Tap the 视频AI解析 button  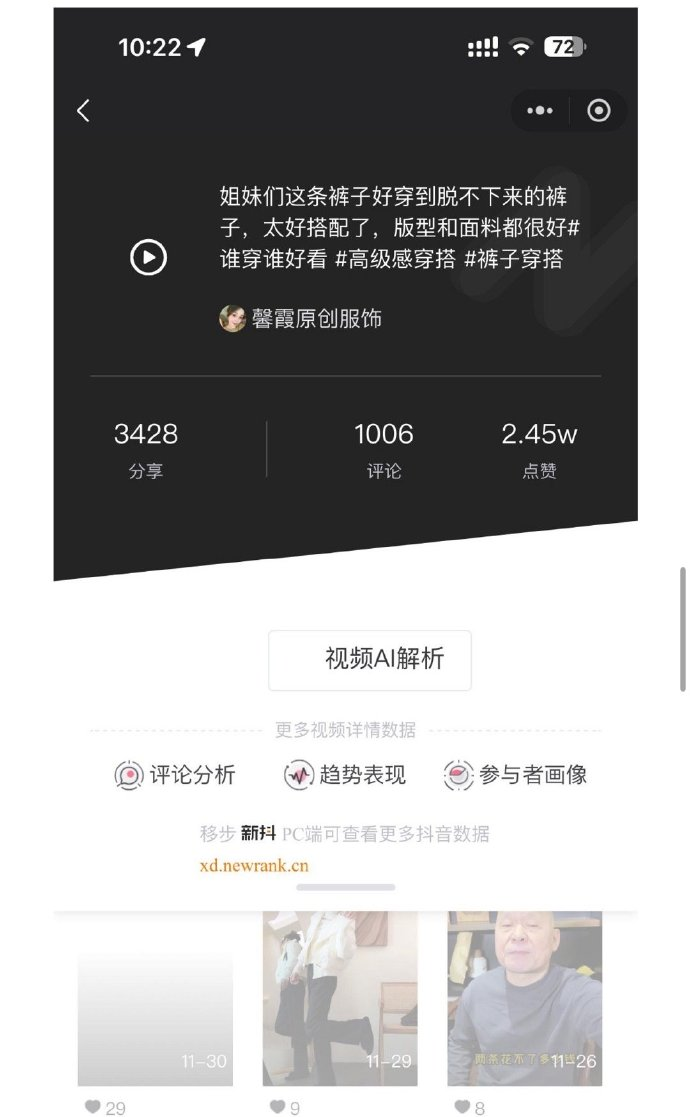coord(370,660)
